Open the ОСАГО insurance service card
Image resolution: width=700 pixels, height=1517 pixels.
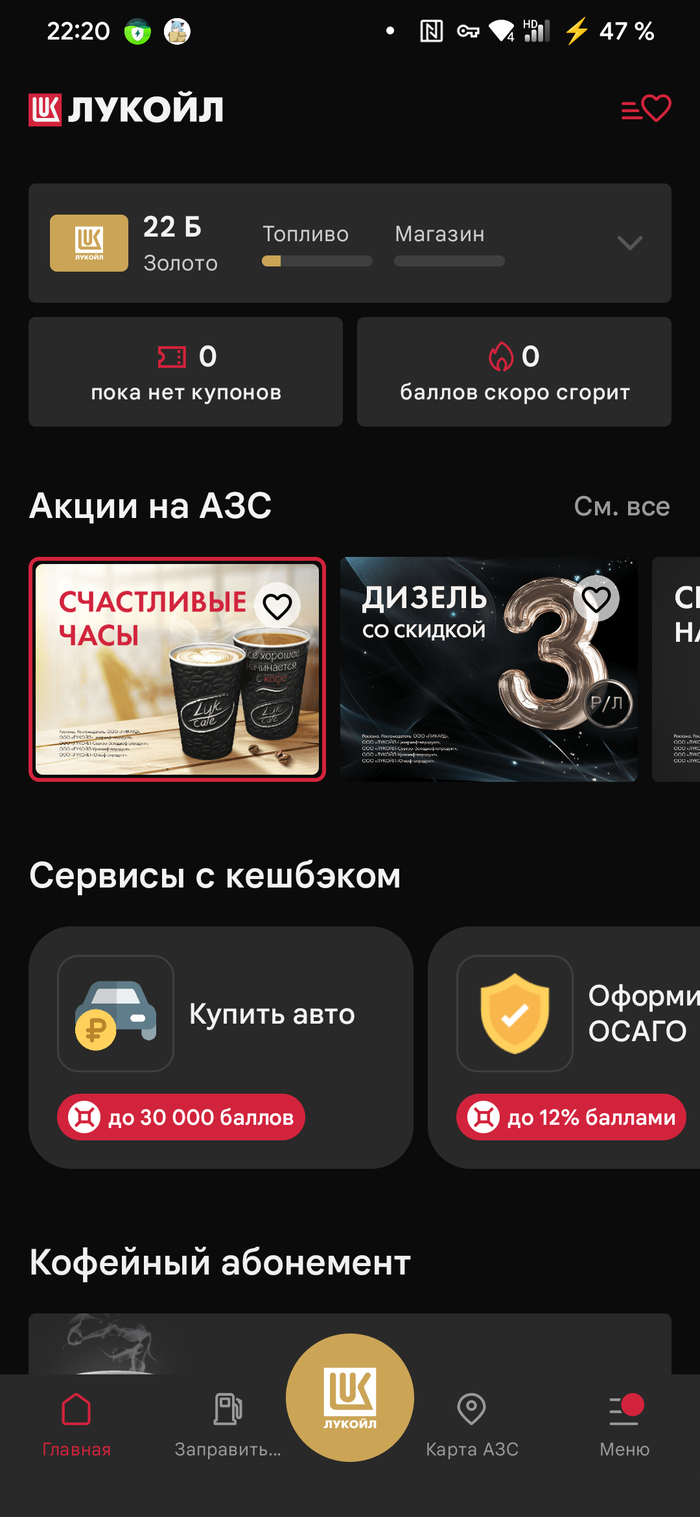click(x=570, y=1046)
